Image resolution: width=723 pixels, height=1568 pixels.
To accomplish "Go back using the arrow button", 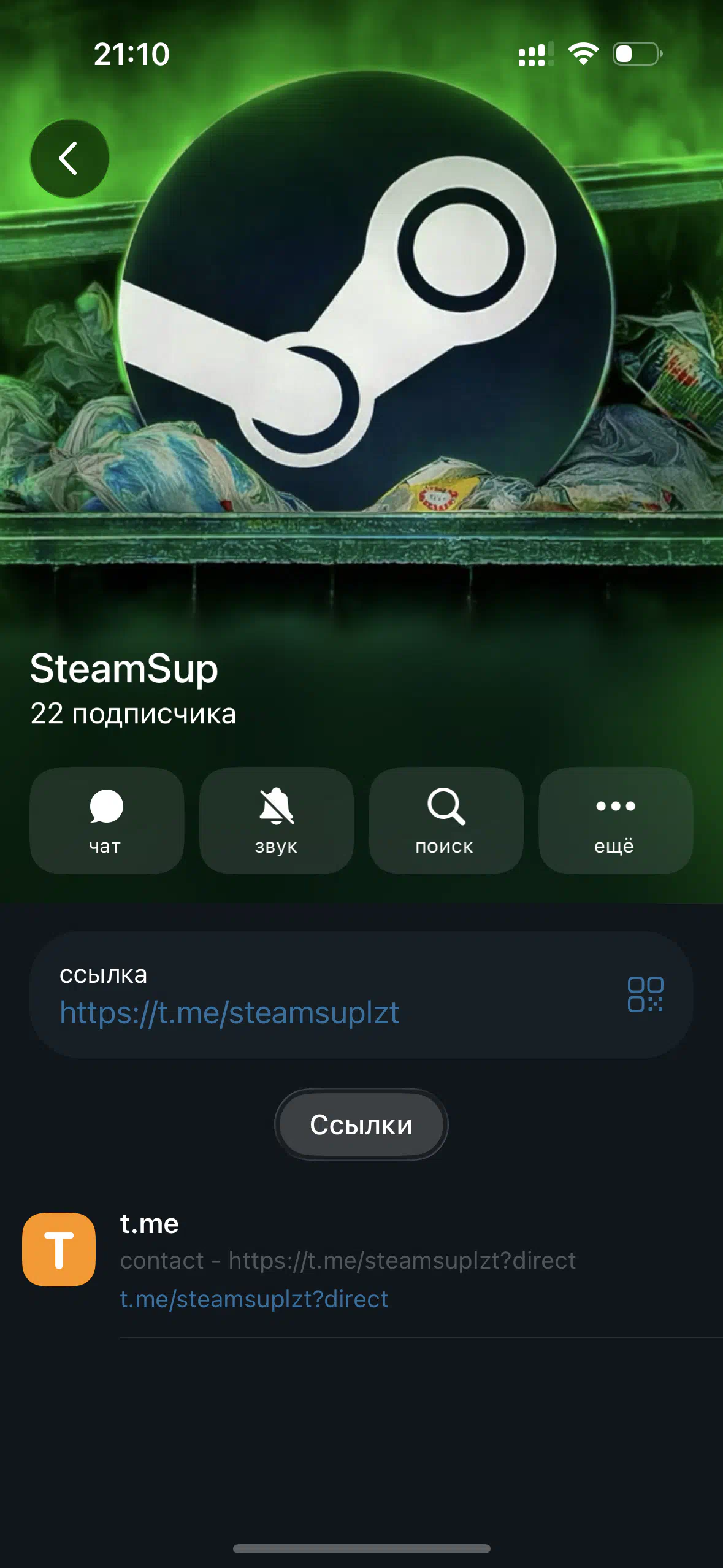I will [x=69, y=158].
